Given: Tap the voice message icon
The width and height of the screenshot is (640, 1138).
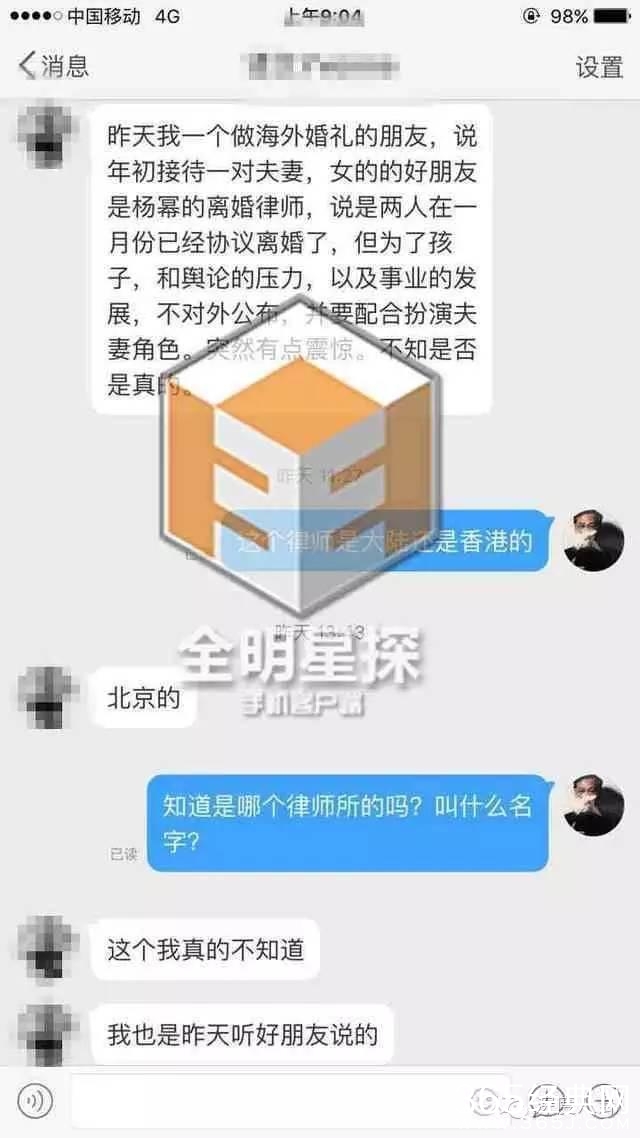Looking at the screenshot, I should pos(34,1101).
